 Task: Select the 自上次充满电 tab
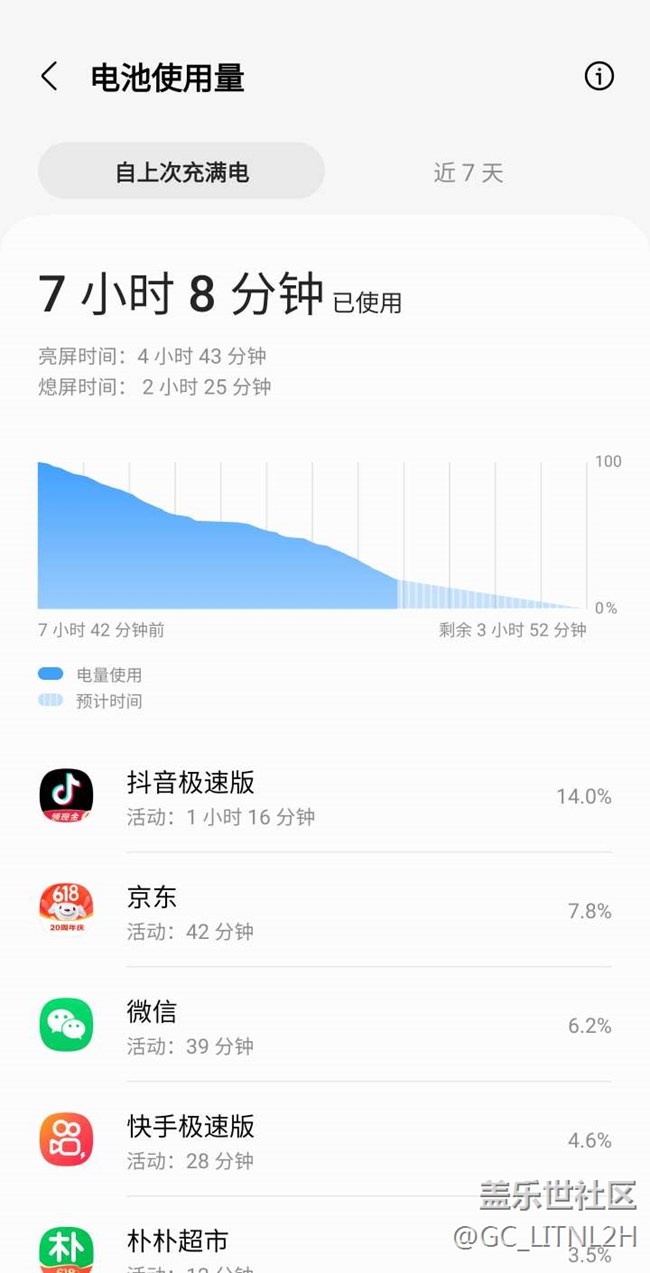(181, 172)
